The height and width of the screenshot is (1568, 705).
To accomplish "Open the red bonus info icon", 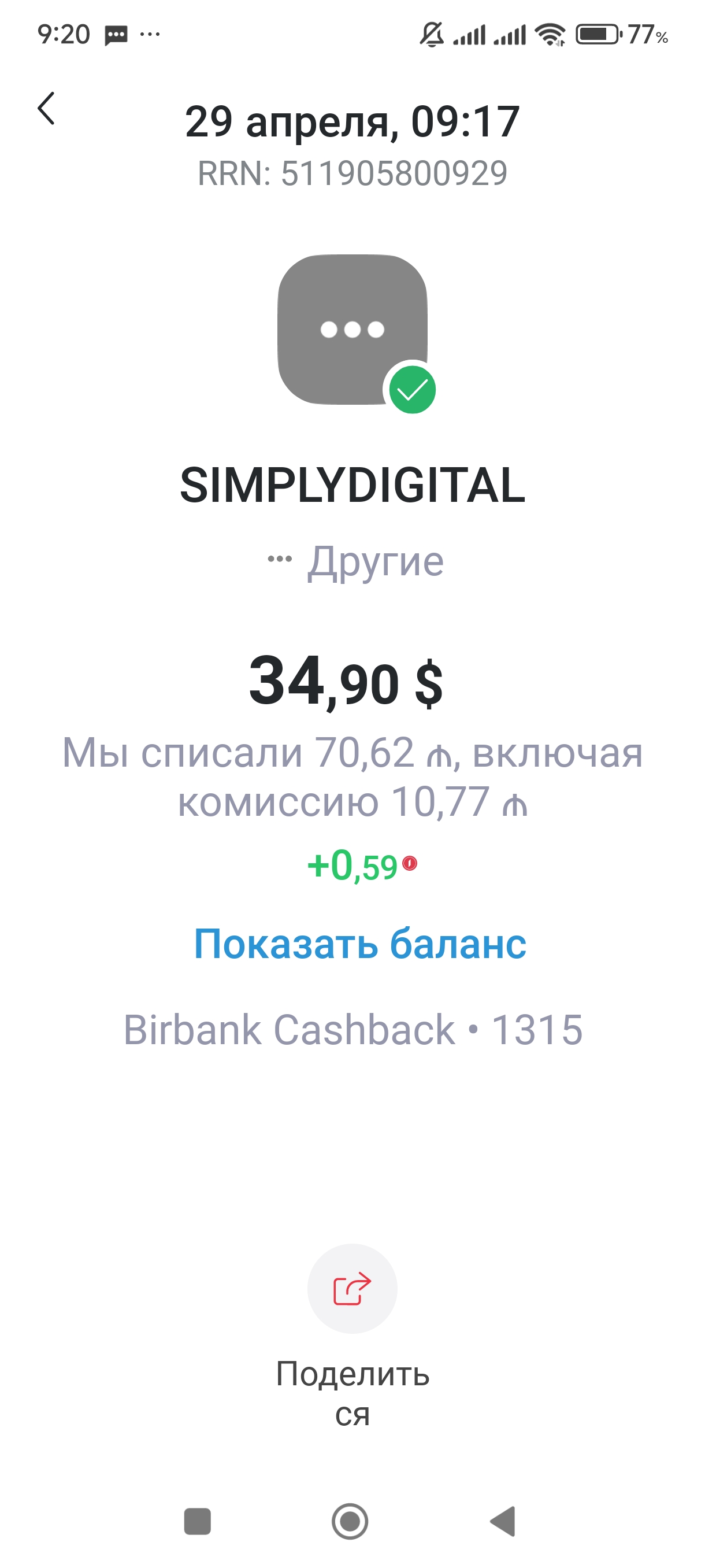I will click(410, 863).
